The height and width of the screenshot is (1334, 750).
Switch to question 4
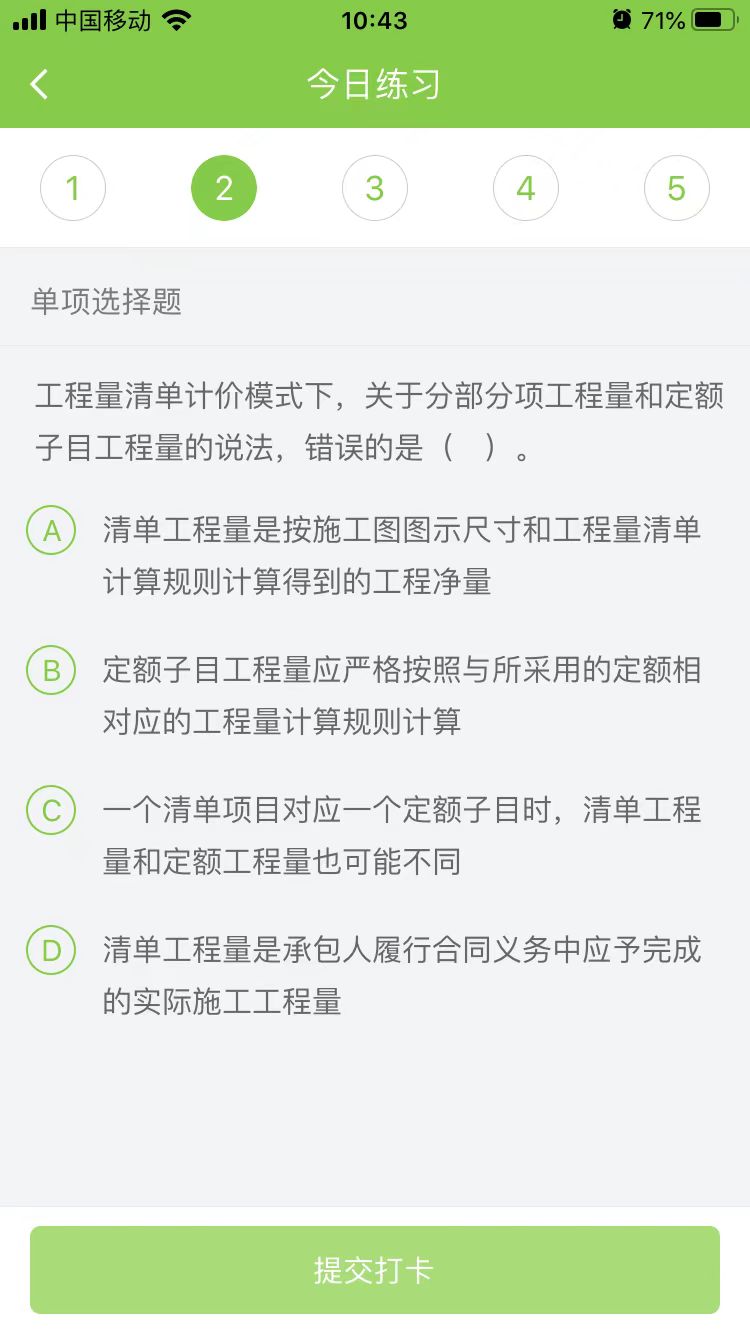coord(526,188)
